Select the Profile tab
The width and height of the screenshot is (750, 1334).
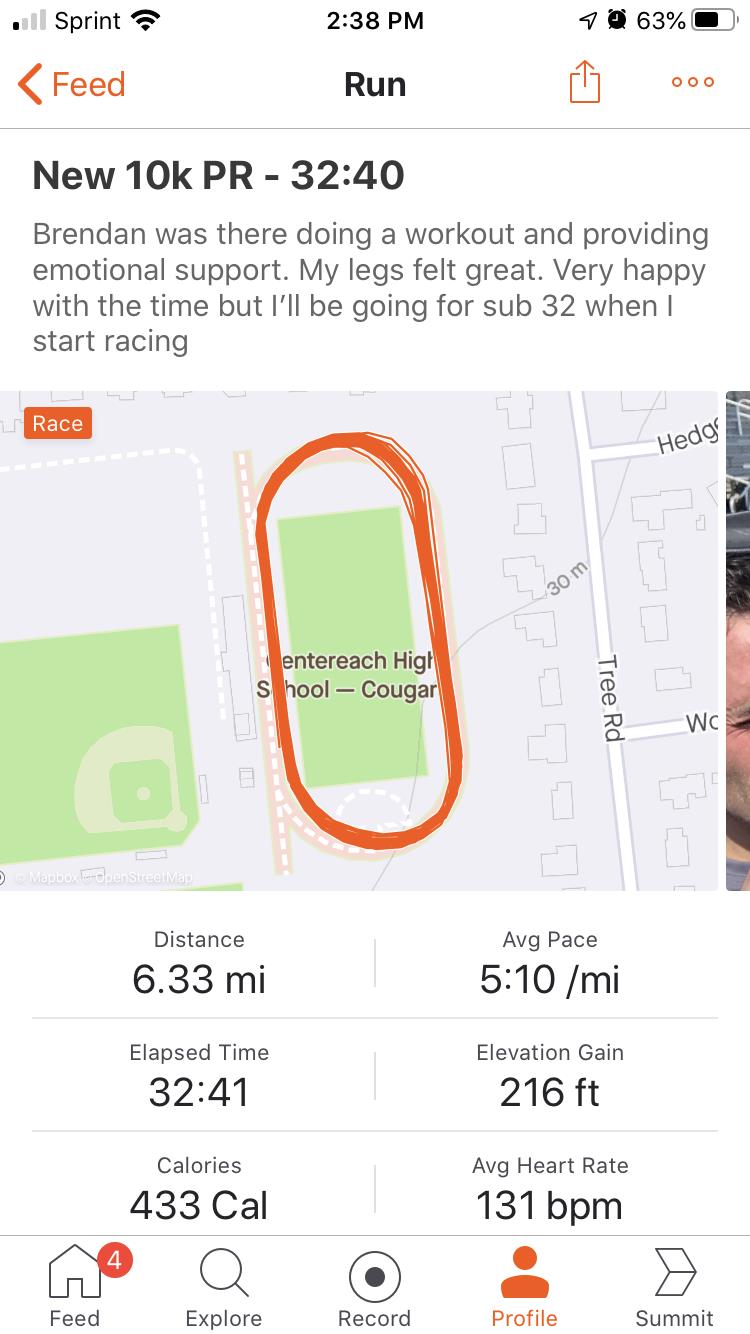point(524,1286)
